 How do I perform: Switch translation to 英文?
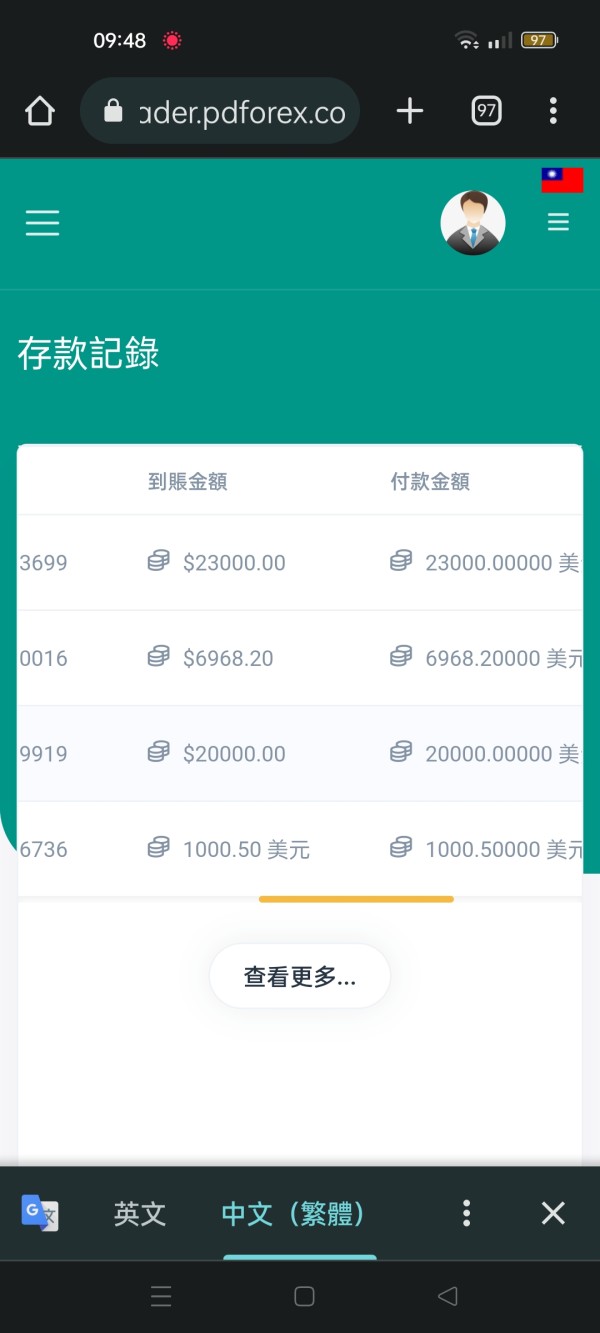click(140, 1214)
